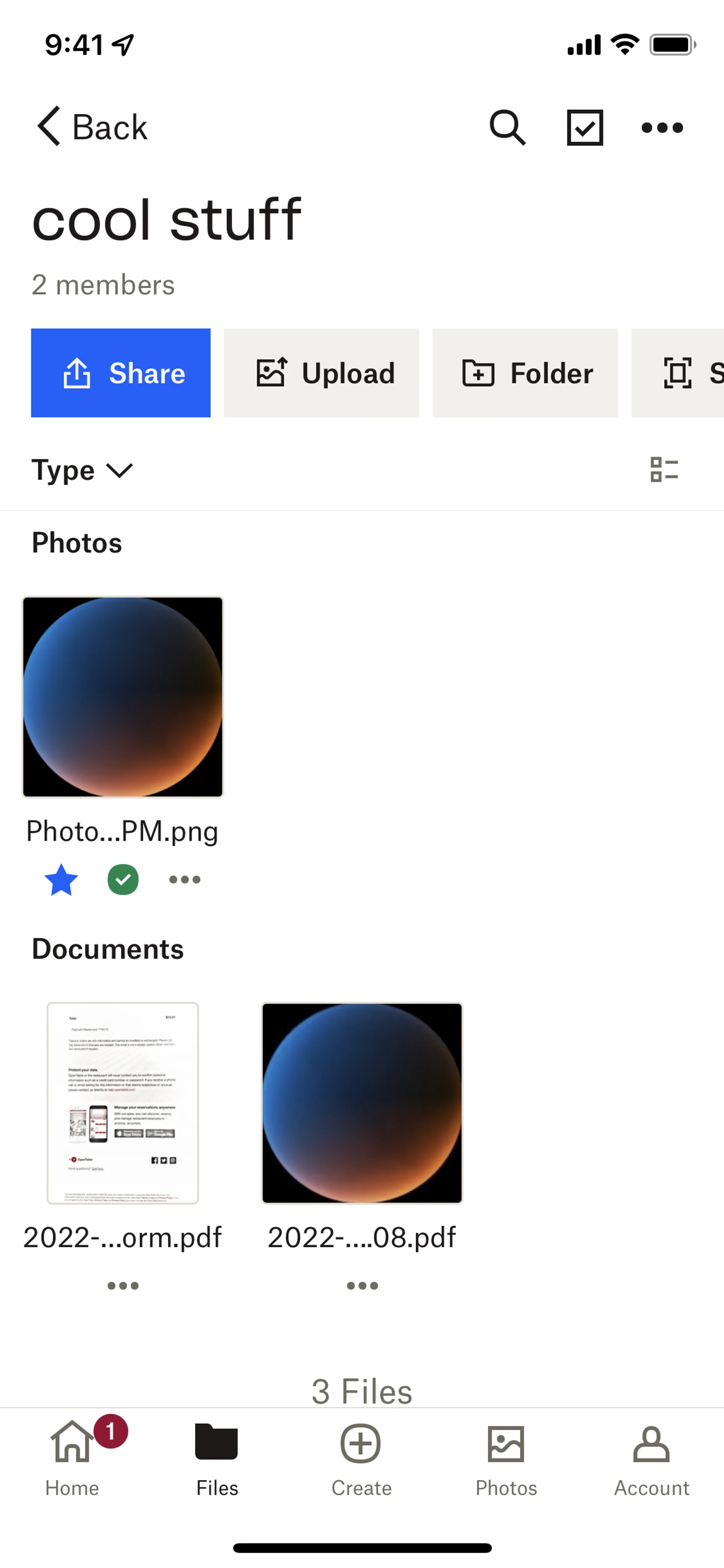Open the folder overflow menu in header
724x1568 pixels.
(x=662, y=127)
